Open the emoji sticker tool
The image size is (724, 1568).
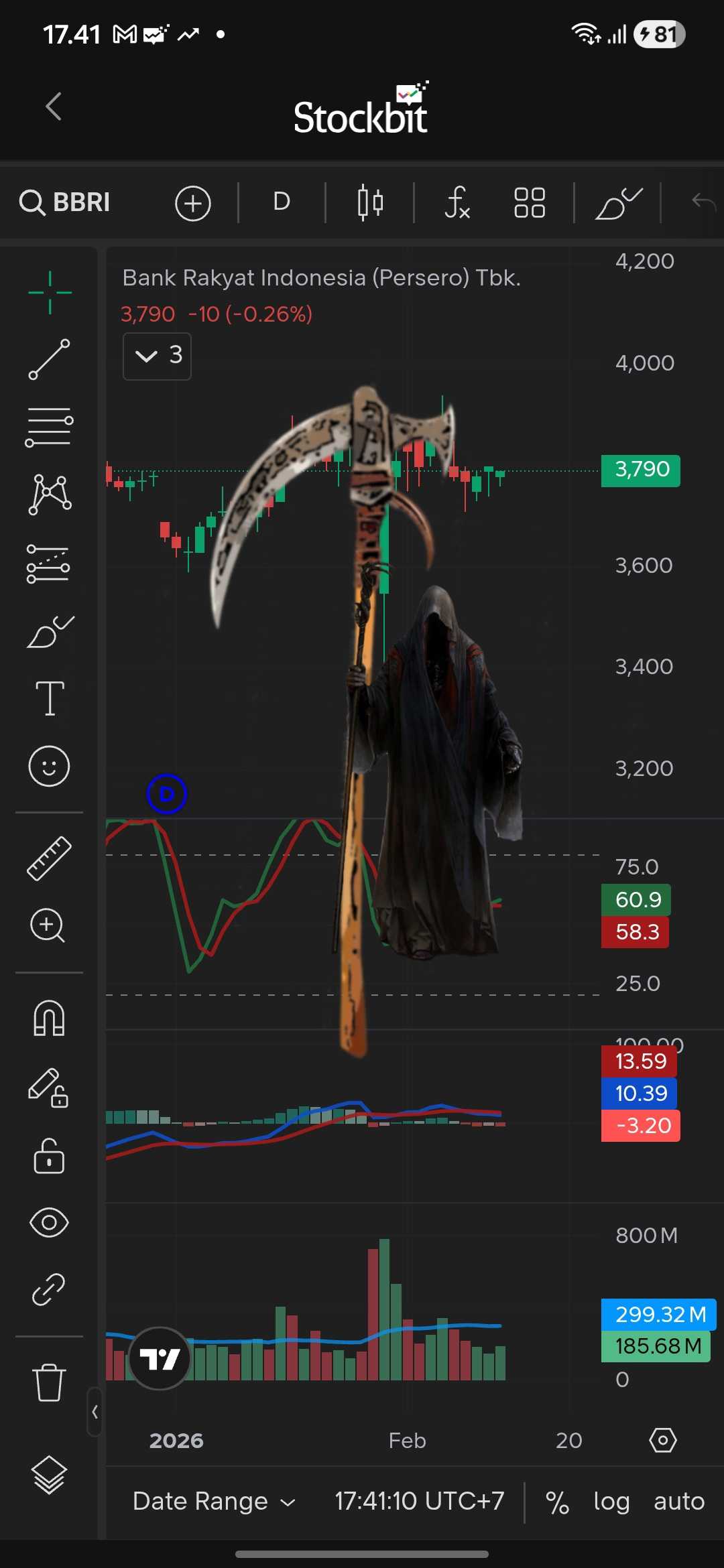tap(49, 766)
